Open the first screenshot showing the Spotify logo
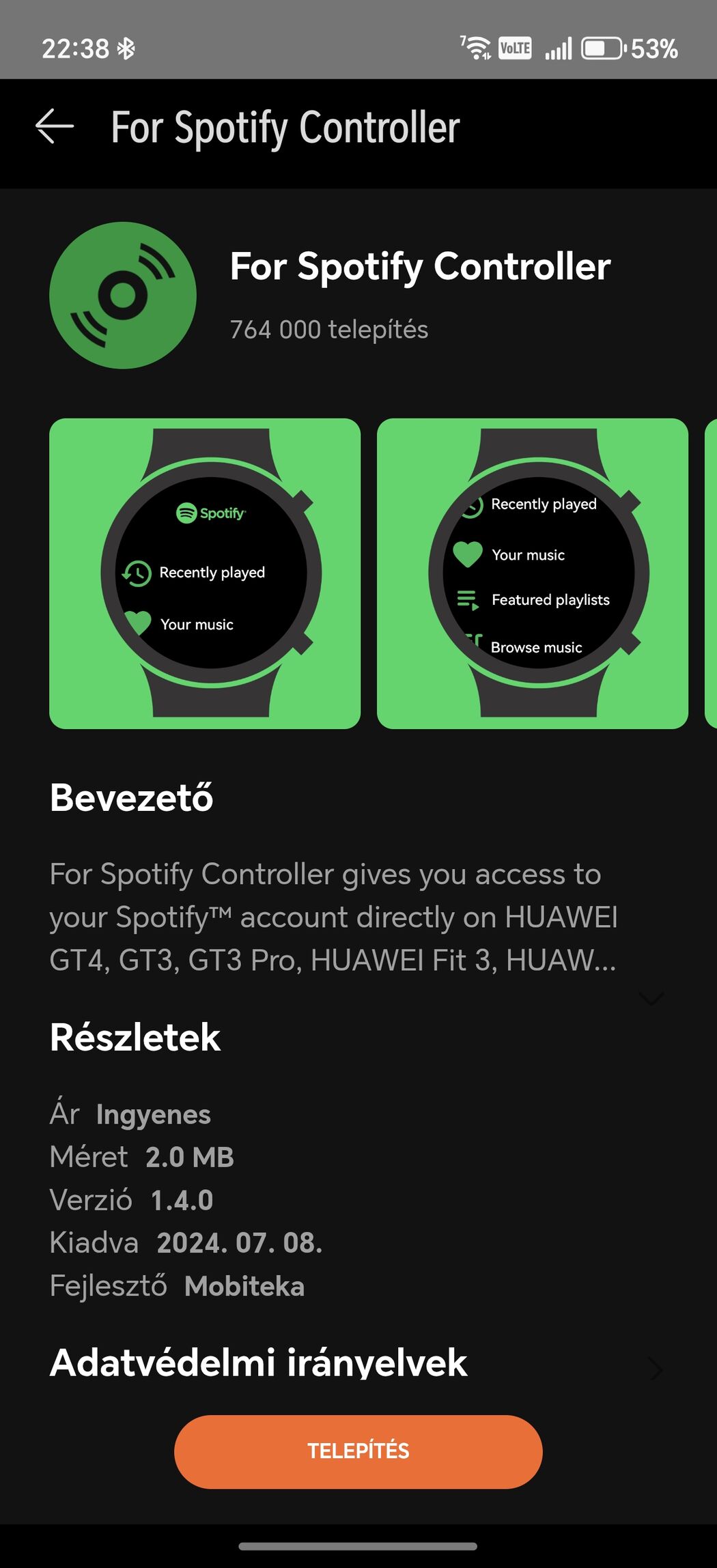The width and height of the screenshot is (717, 1568). tap(205, 573)
